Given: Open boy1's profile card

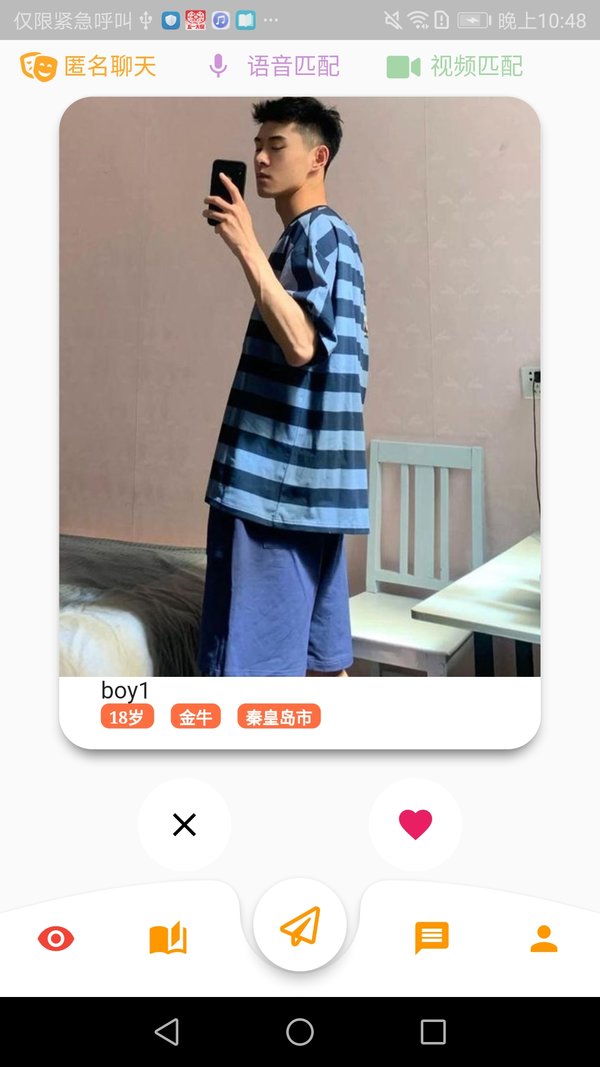Looking at the screenshot, I should pyautogui.click(x=300, y=400).
